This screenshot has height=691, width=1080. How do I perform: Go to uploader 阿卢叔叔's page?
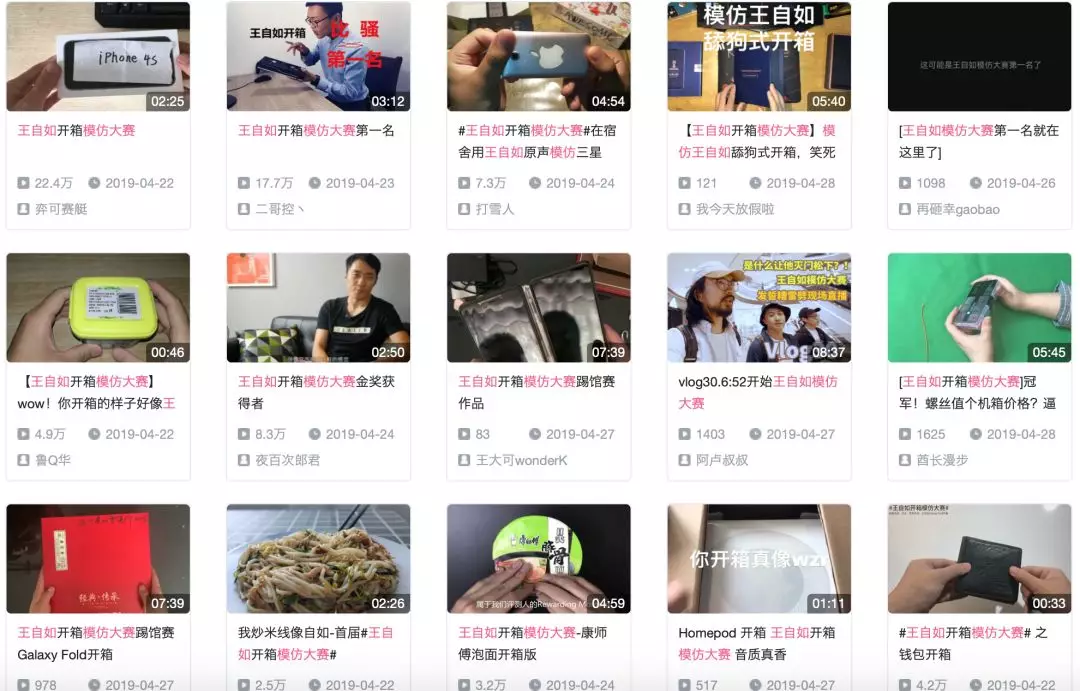[722, 460]
